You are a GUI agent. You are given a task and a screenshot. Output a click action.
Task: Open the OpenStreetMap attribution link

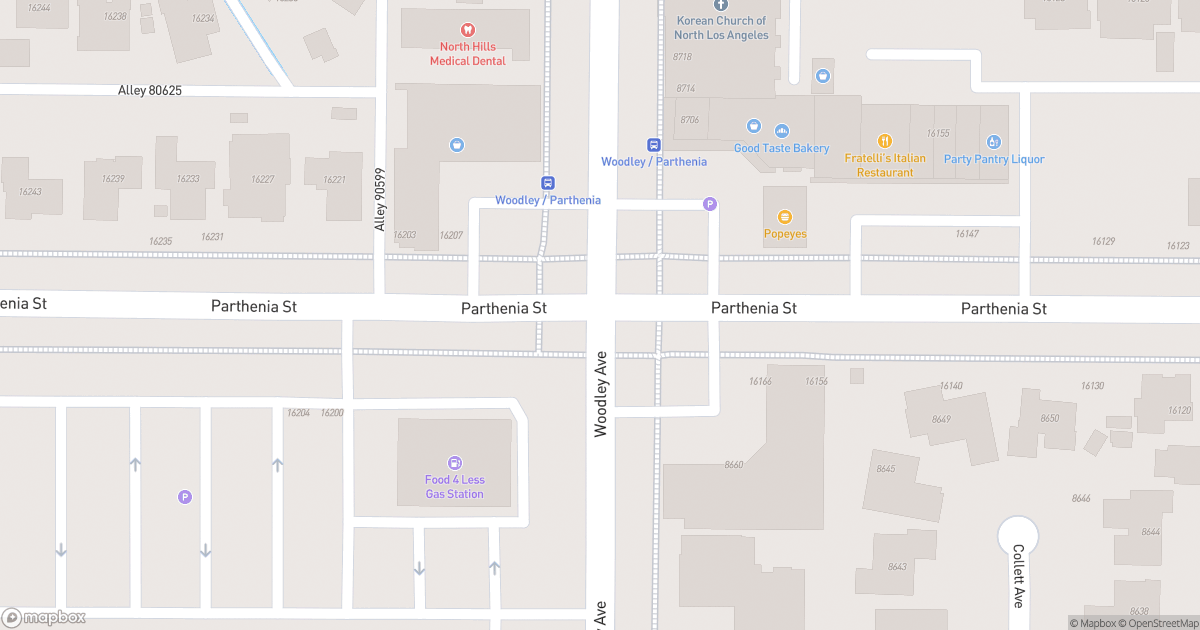tap(1159, 624)
